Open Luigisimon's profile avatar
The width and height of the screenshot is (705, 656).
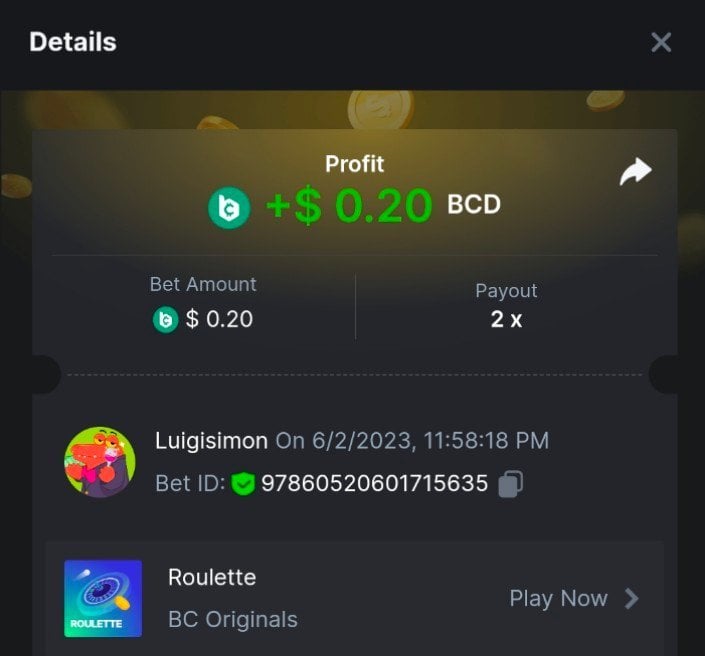click(x=100, y=462)
